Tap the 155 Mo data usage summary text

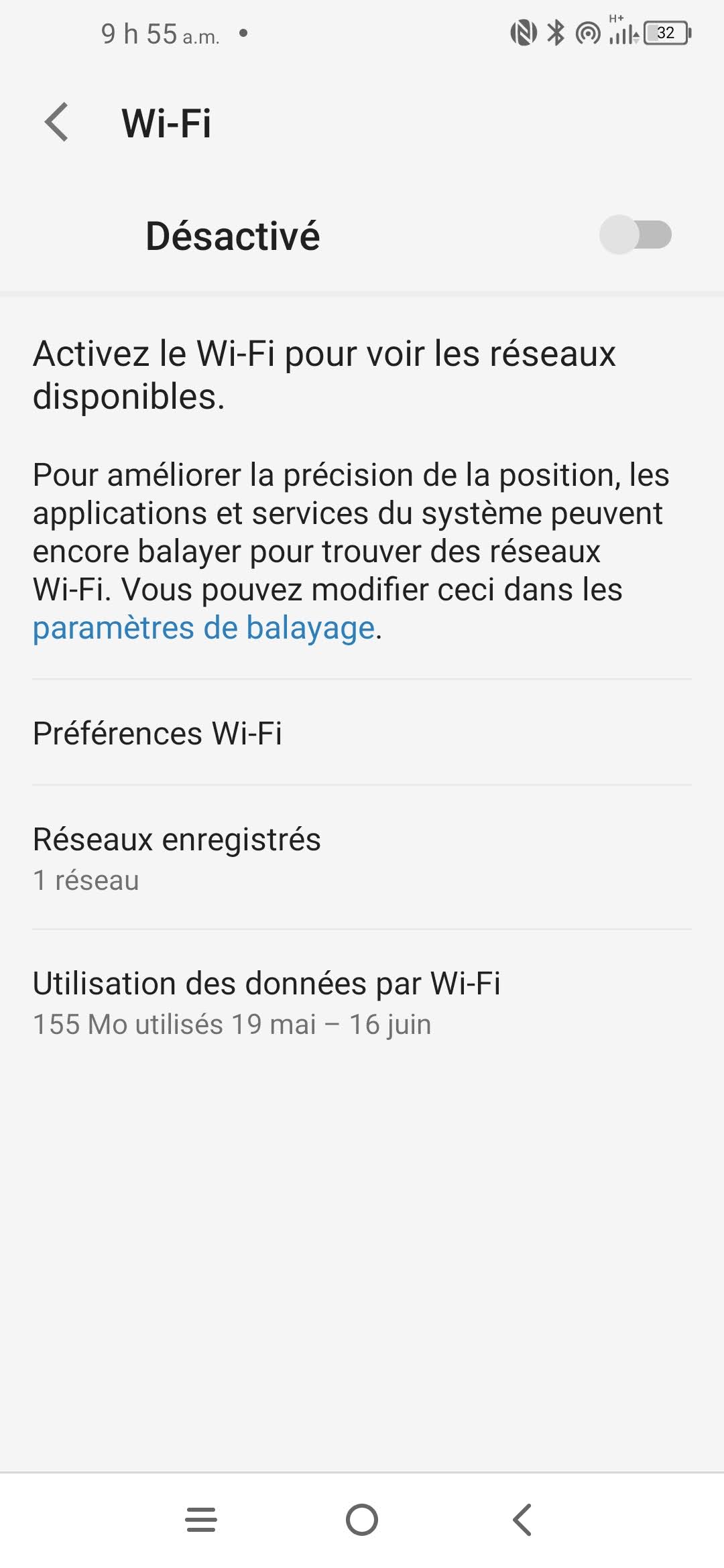(232, 1024)
